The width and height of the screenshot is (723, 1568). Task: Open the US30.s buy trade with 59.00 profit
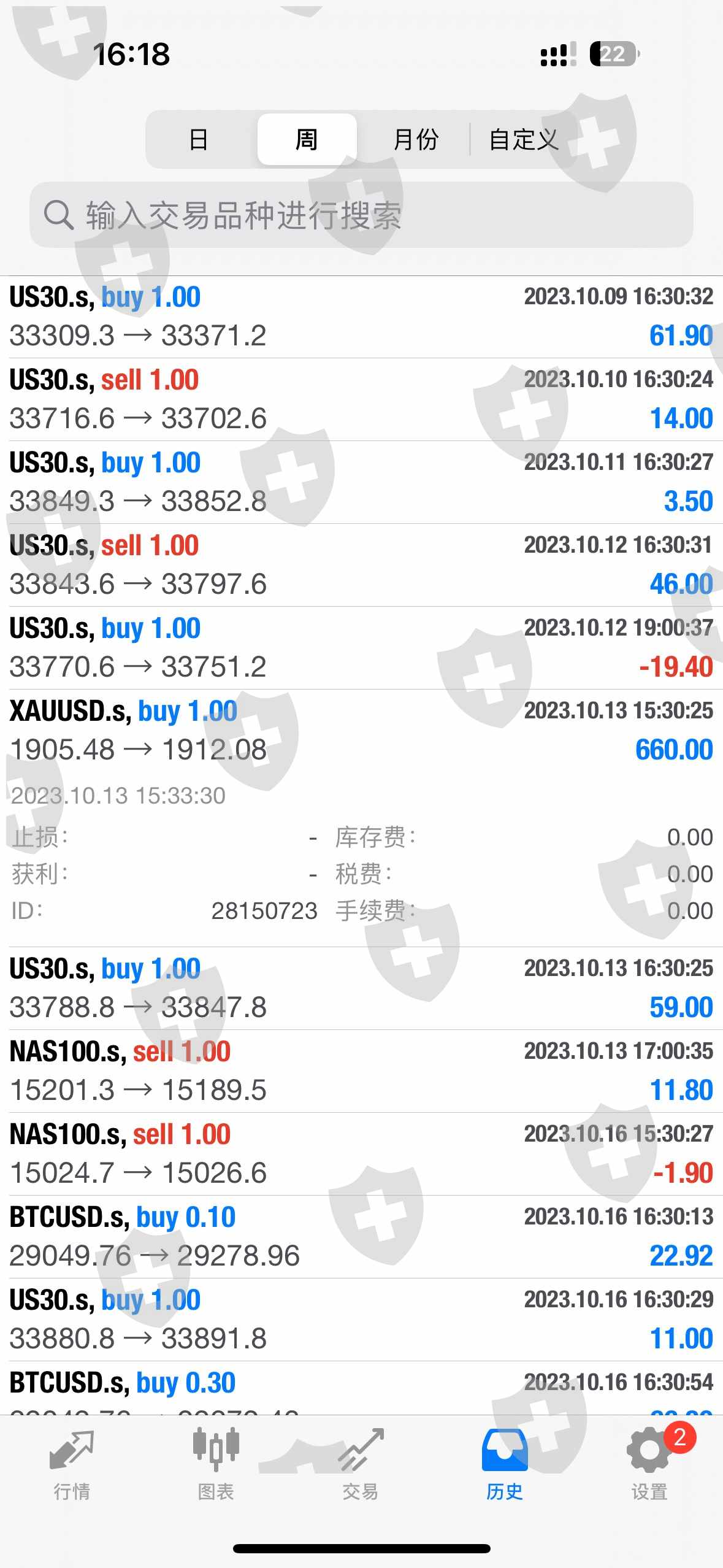coord(361,988)
